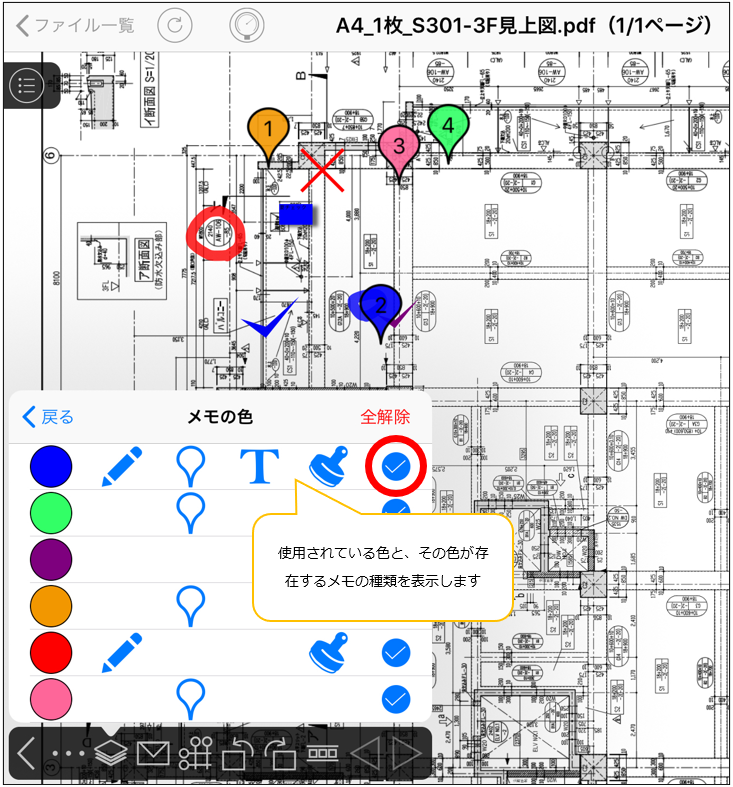This screenshot has height=787, width=733.
Task: Uncheck the pink color row checkbox
Action: coord(396,698)
